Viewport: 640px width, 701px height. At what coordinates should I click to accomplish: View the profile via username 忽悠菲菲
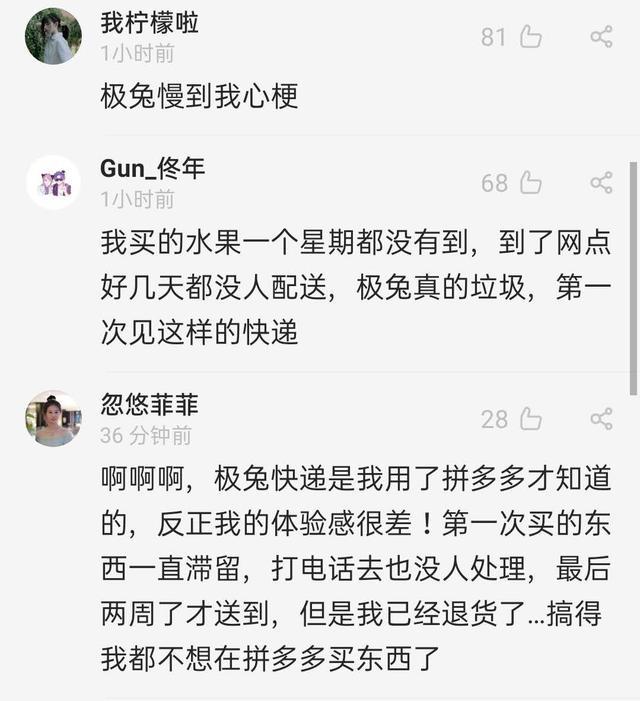click(150, 404)
